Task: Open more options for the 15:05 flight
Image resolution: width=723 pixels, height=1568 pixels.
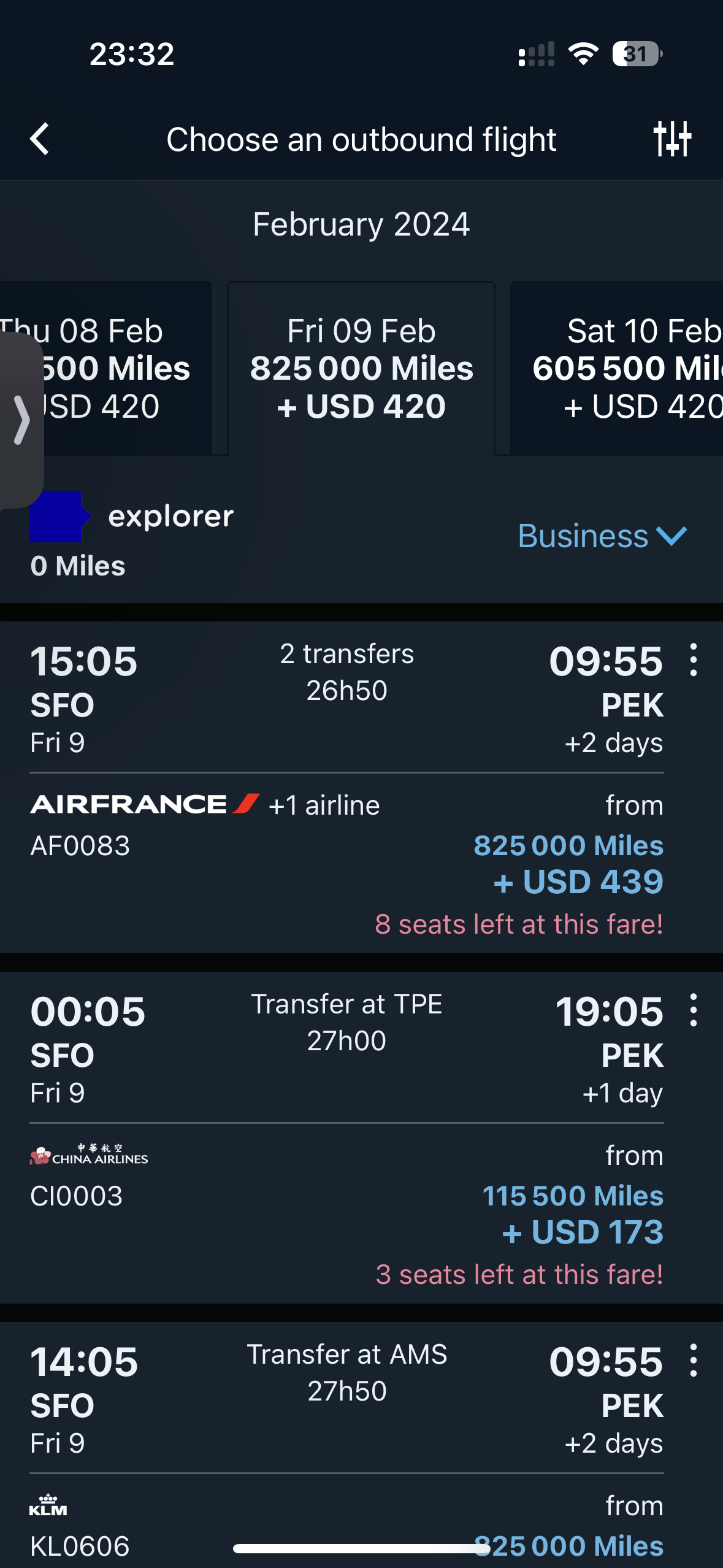Action: pyautogui.click(x=694, y=660)
